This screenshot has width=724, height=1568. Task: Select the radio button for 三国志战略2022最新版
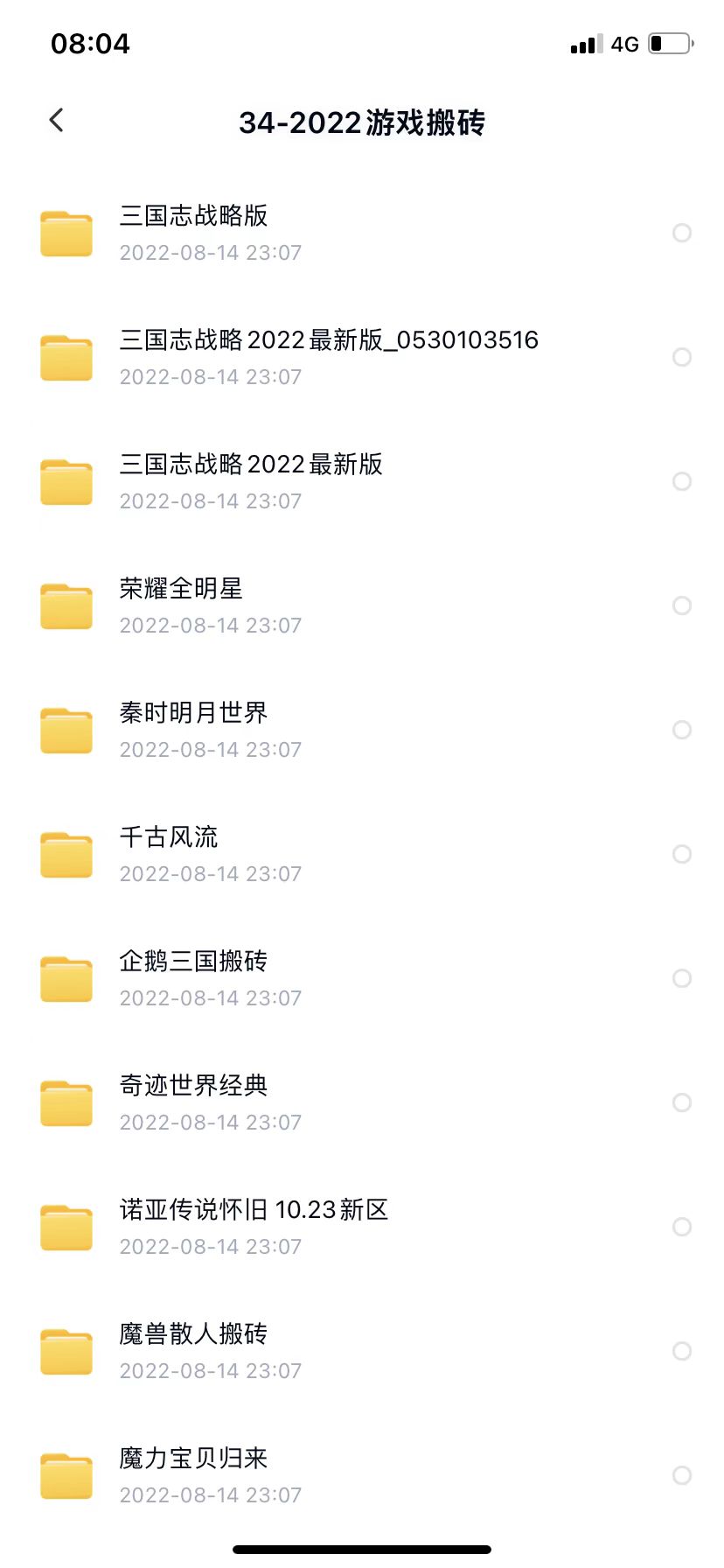pos(682,481)
